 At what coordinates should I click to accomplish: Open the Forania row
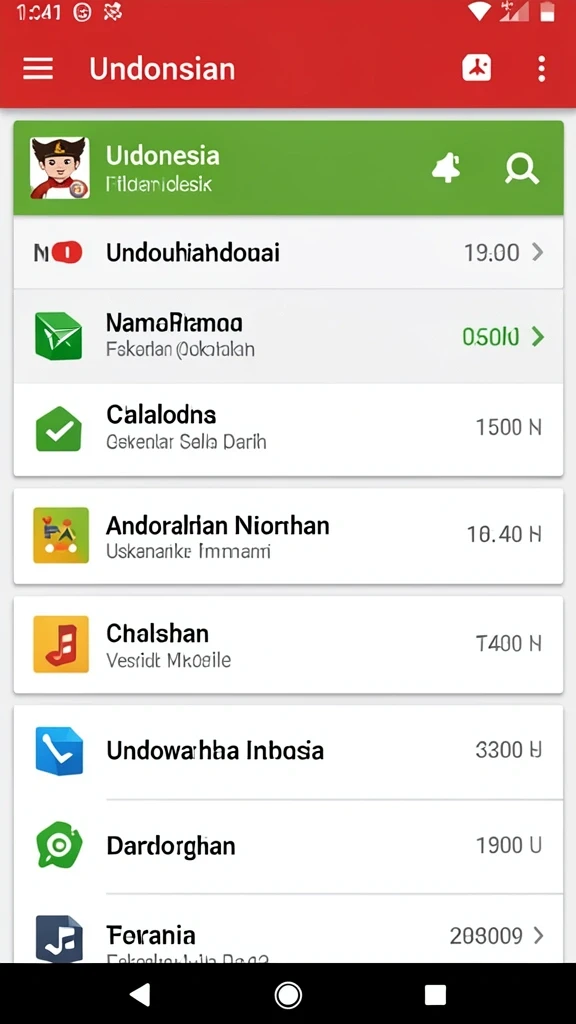pos(288,929)
